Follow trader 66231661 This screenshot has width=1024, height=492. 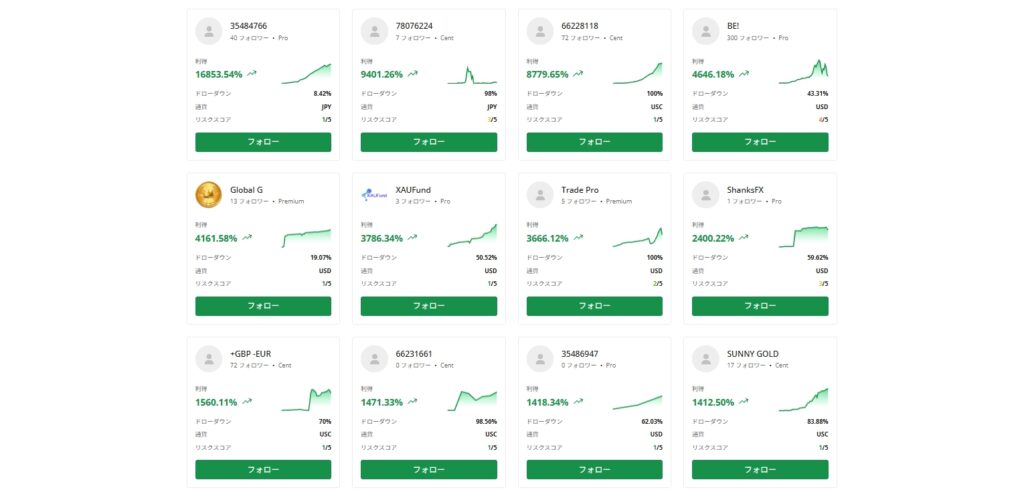[428, 469]
